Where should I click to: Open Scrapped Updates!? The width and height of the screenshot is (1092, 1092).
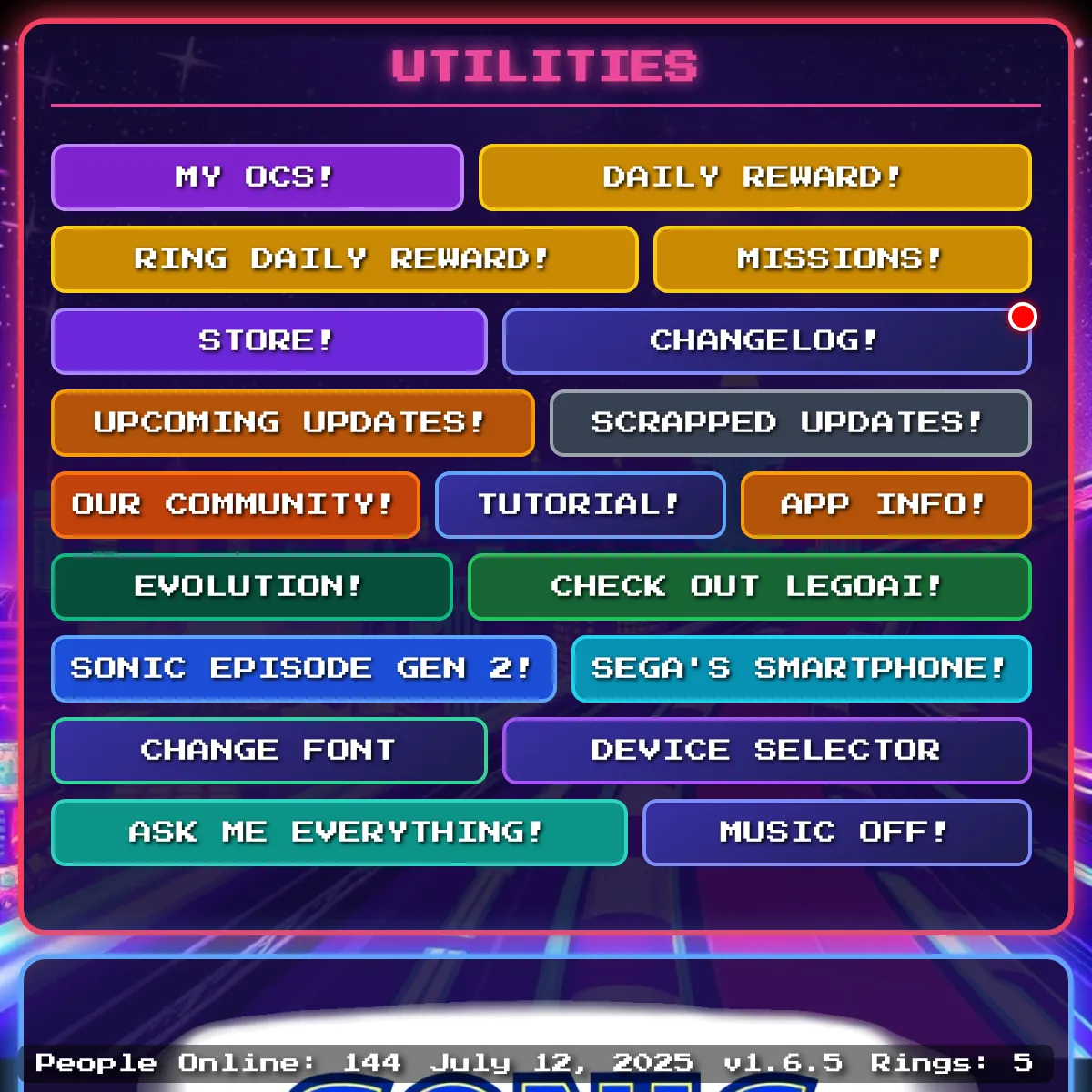[790, 423]
